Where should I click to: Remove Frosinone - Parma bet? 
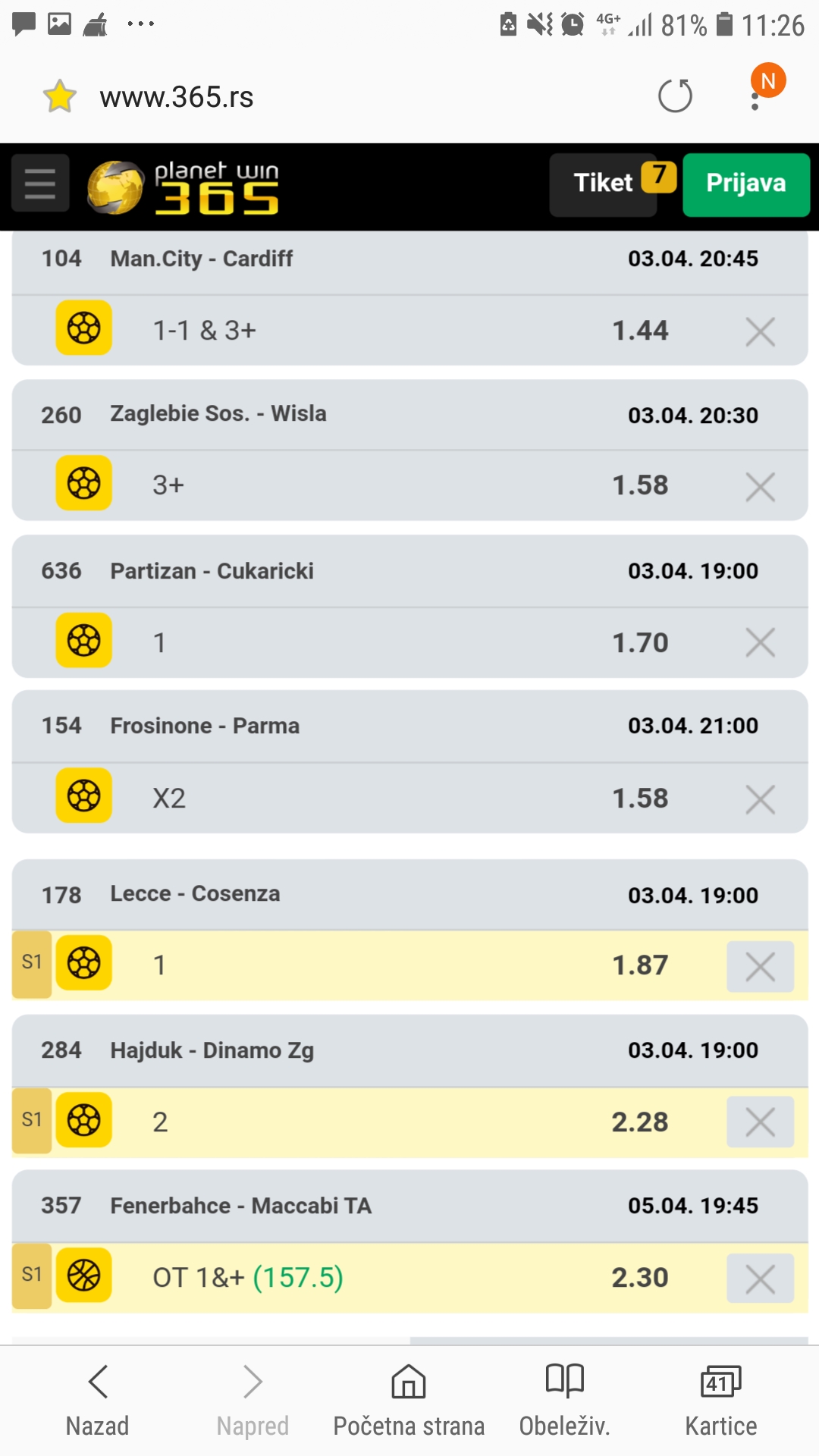point(760,799)
